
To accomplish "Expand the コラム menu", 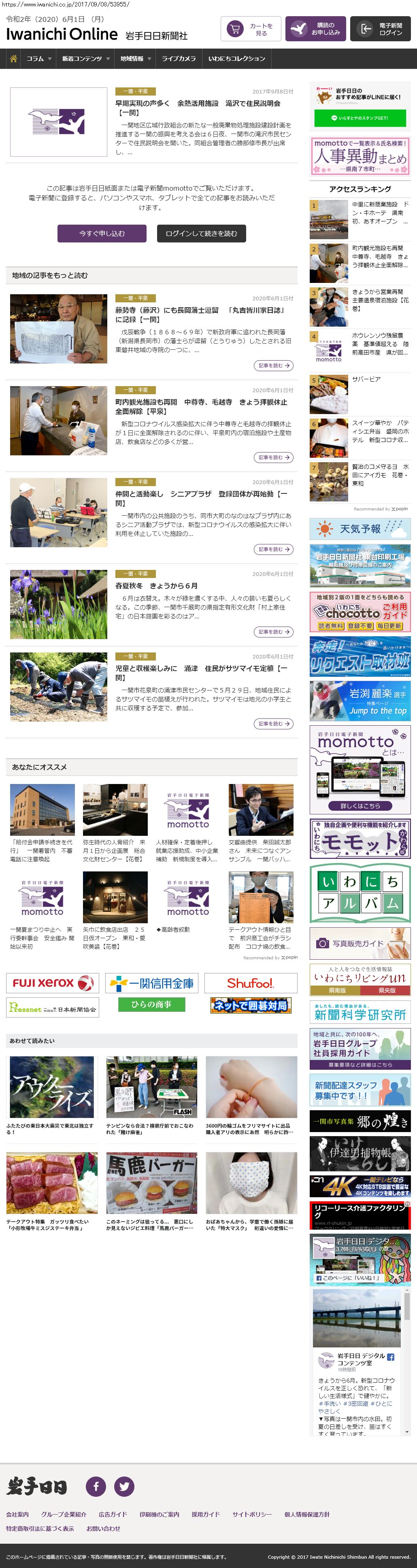I will click(x=38, y=59).
